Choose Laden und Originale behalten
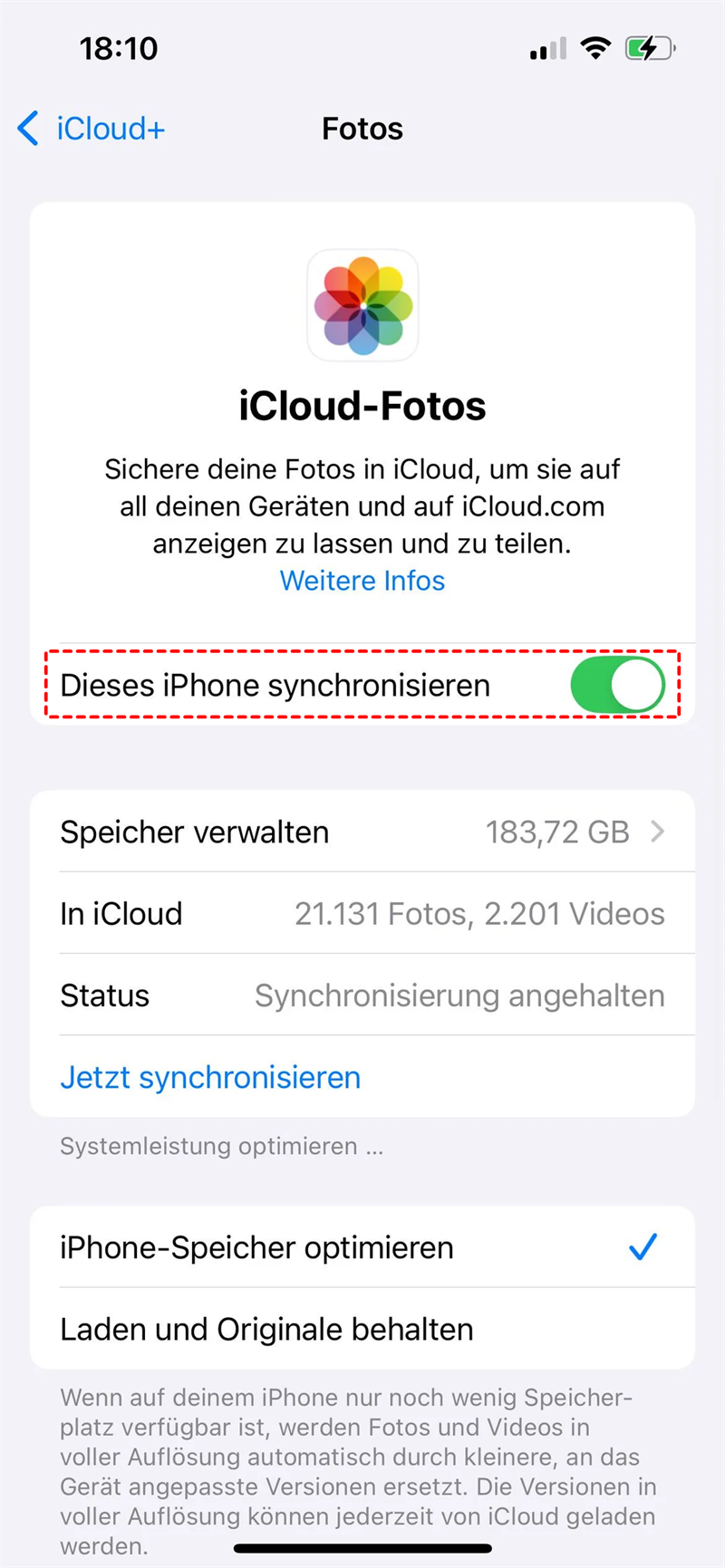Screen dimensions: 725x1568 (x=362, y=1329)
